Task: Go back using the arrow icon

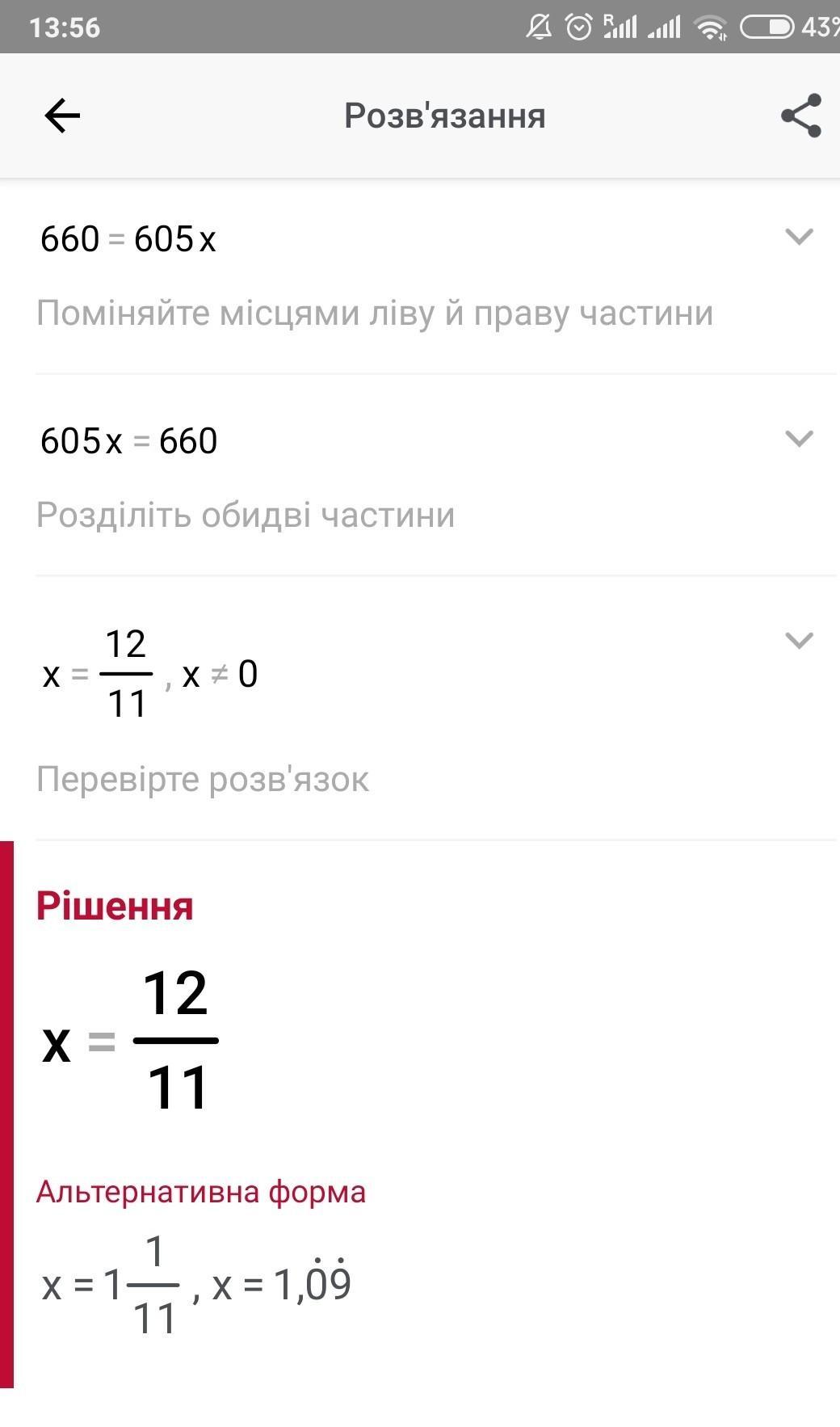Action: click(x=62, y=116)
